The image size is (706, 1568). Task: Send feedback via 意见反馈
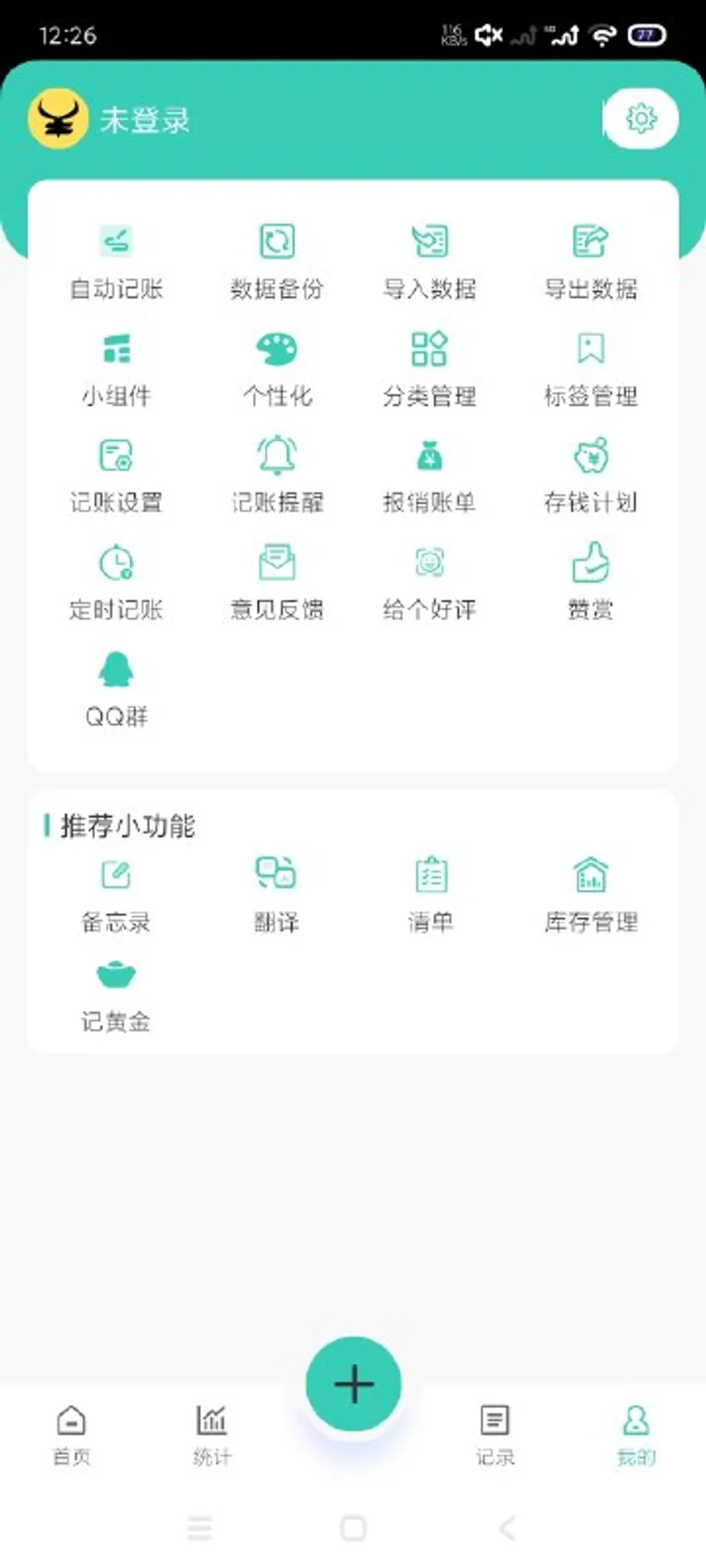coord(276,582)
